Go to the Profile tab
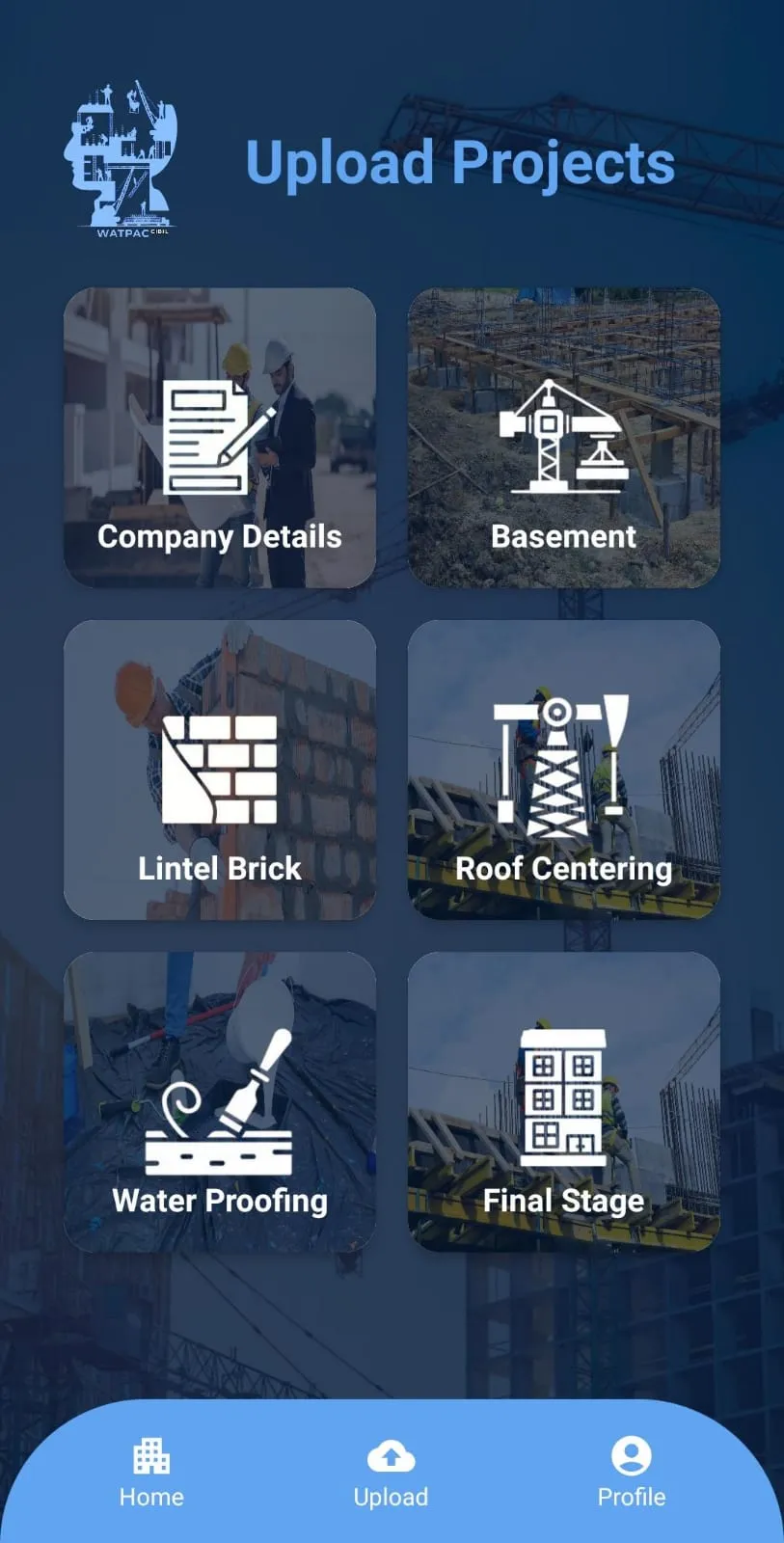The width and height of the screenshot is (784, 1543). [x=632, y=1474]
